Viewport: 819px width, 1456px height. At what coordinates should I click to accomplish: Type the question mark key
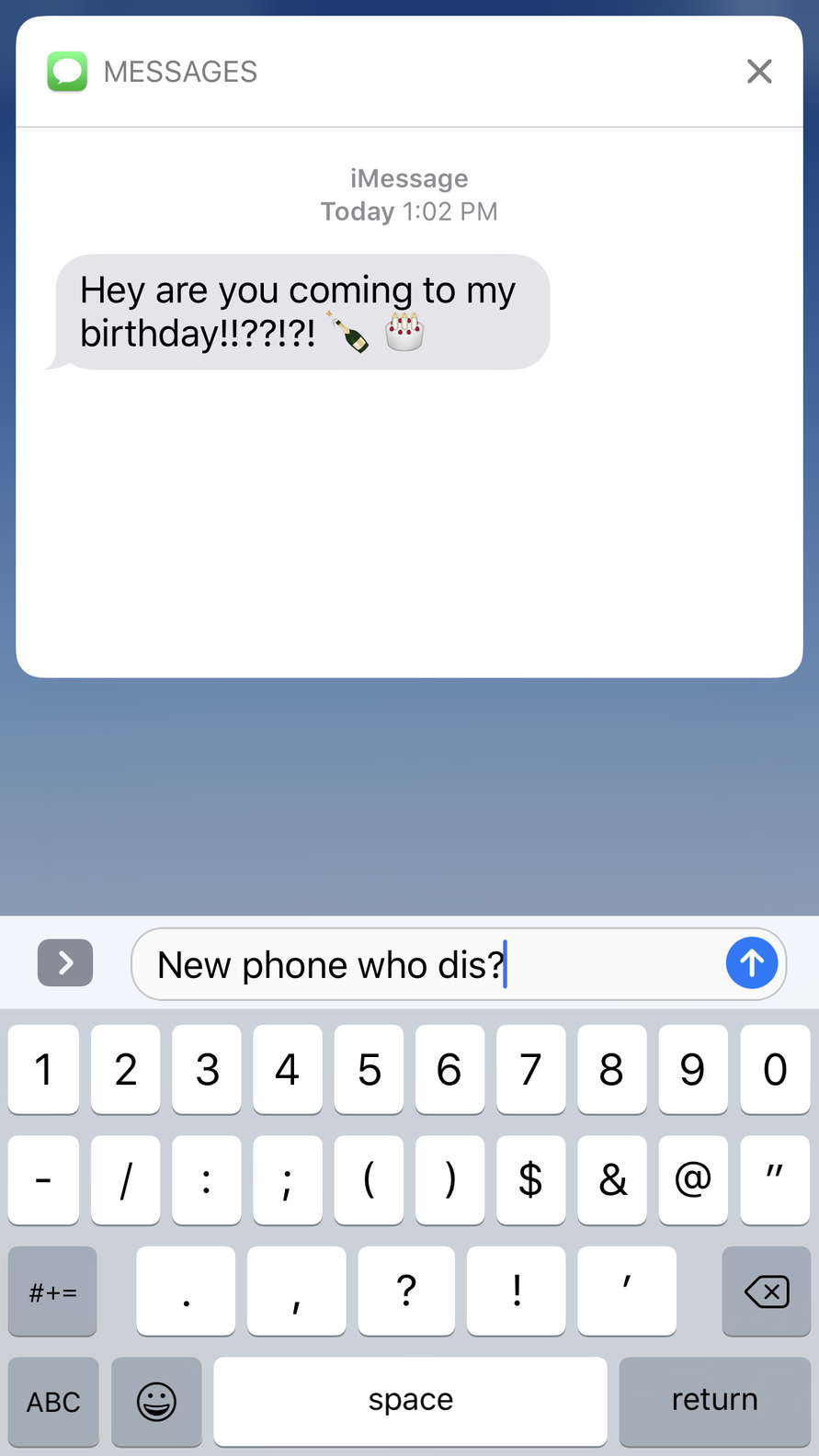pos(406,1291)
